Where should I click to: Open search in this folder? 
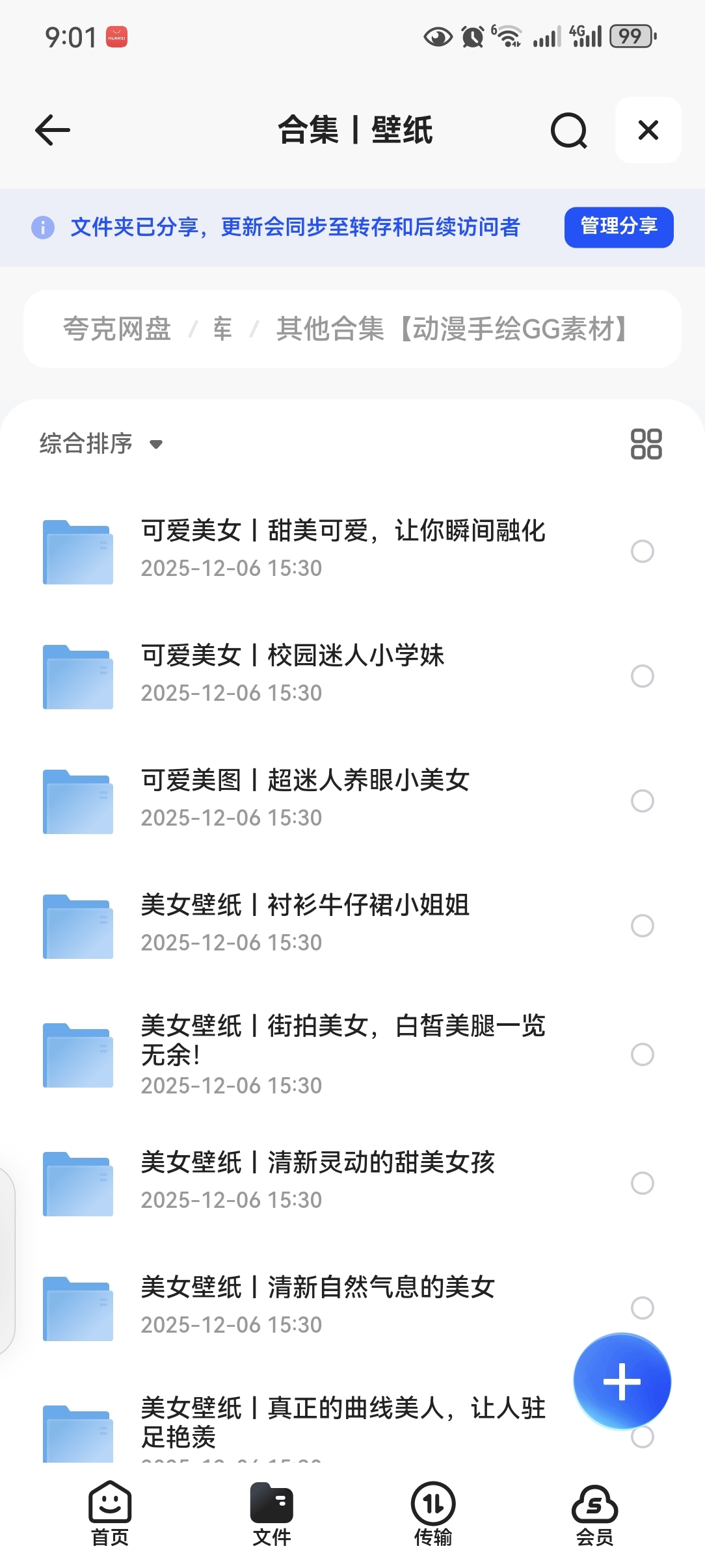tap(568, 131)
